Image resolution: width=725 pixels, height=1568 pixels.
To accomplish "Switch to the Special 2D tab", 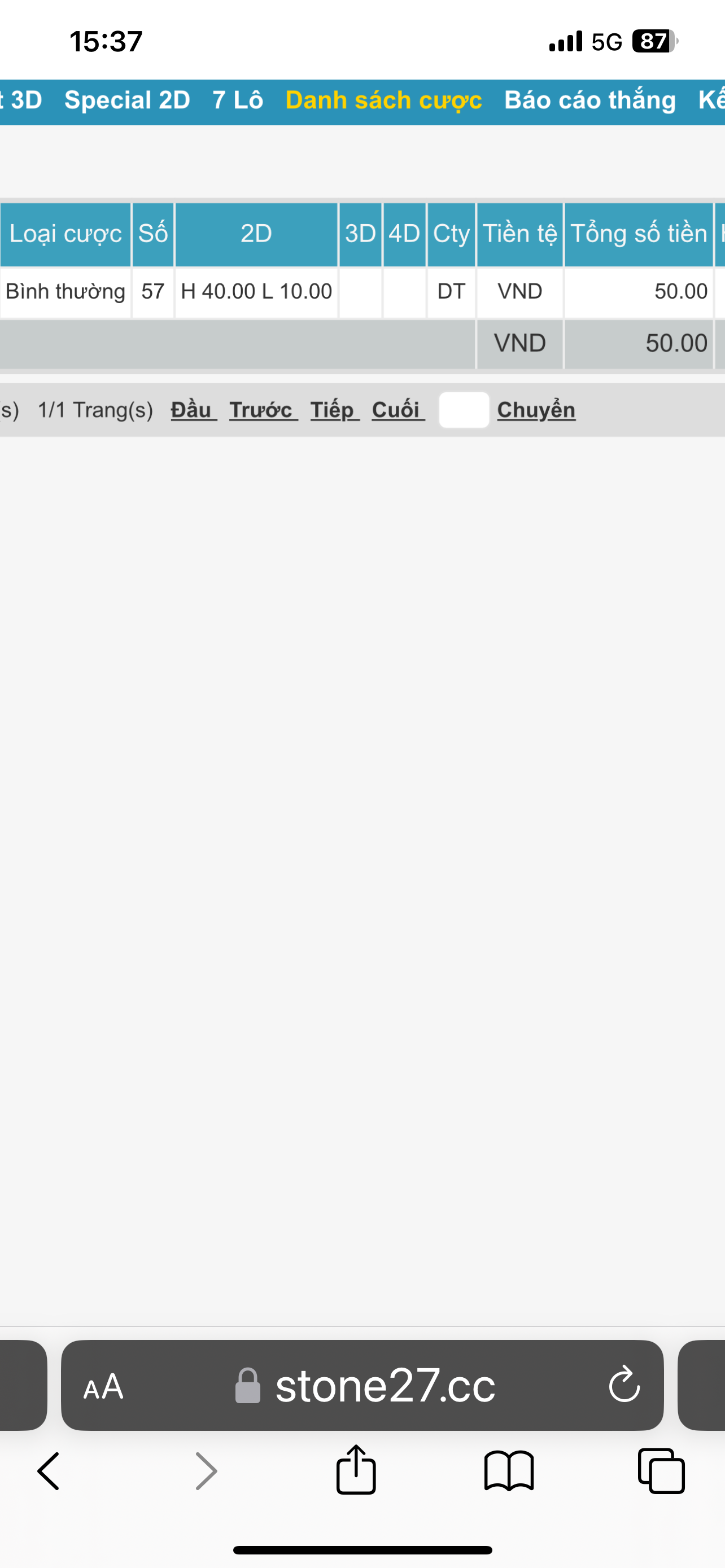I will [x=127, y=100].
